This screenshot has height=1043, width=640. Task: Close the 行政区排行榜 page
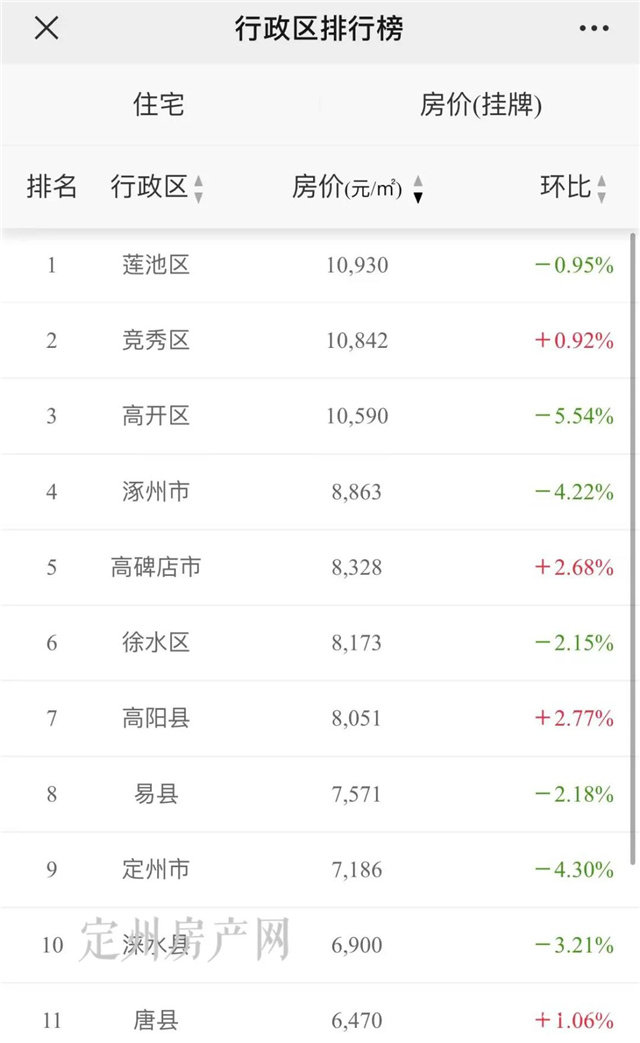pos(47,29)
